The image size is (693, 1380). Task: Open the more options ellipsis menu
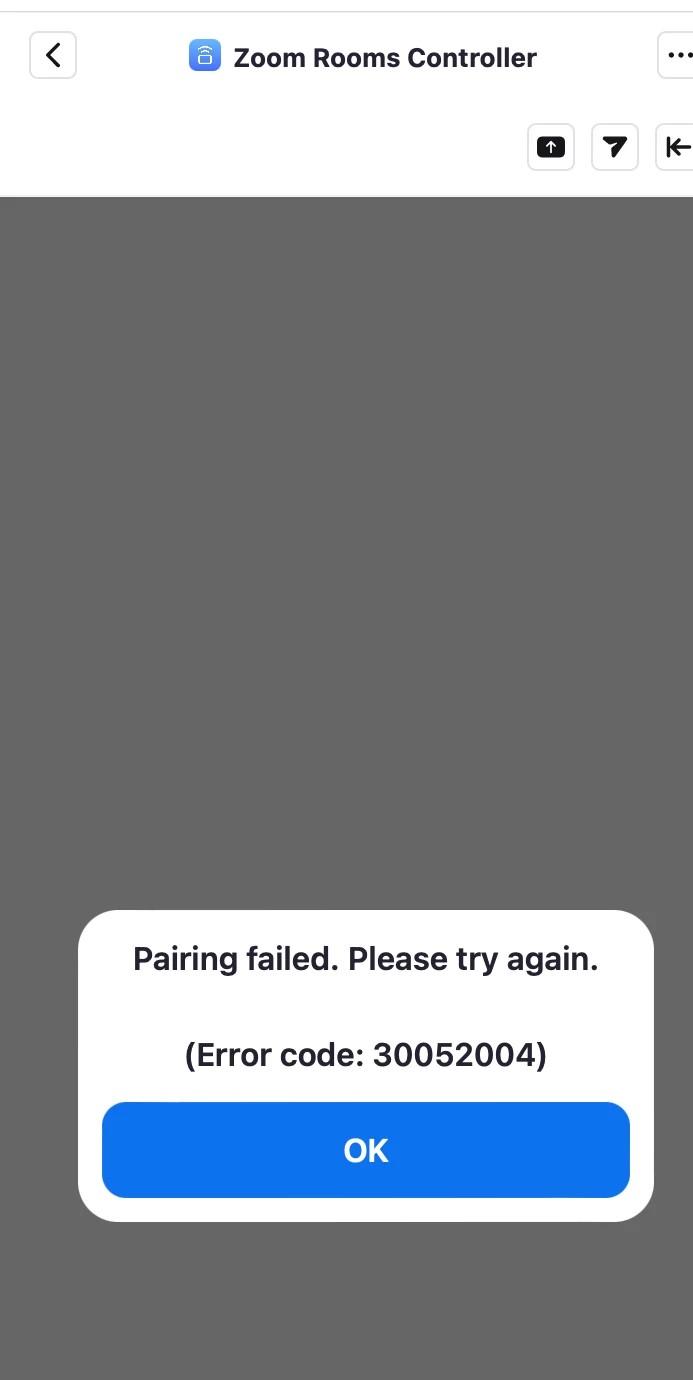[x=677, y=55]
